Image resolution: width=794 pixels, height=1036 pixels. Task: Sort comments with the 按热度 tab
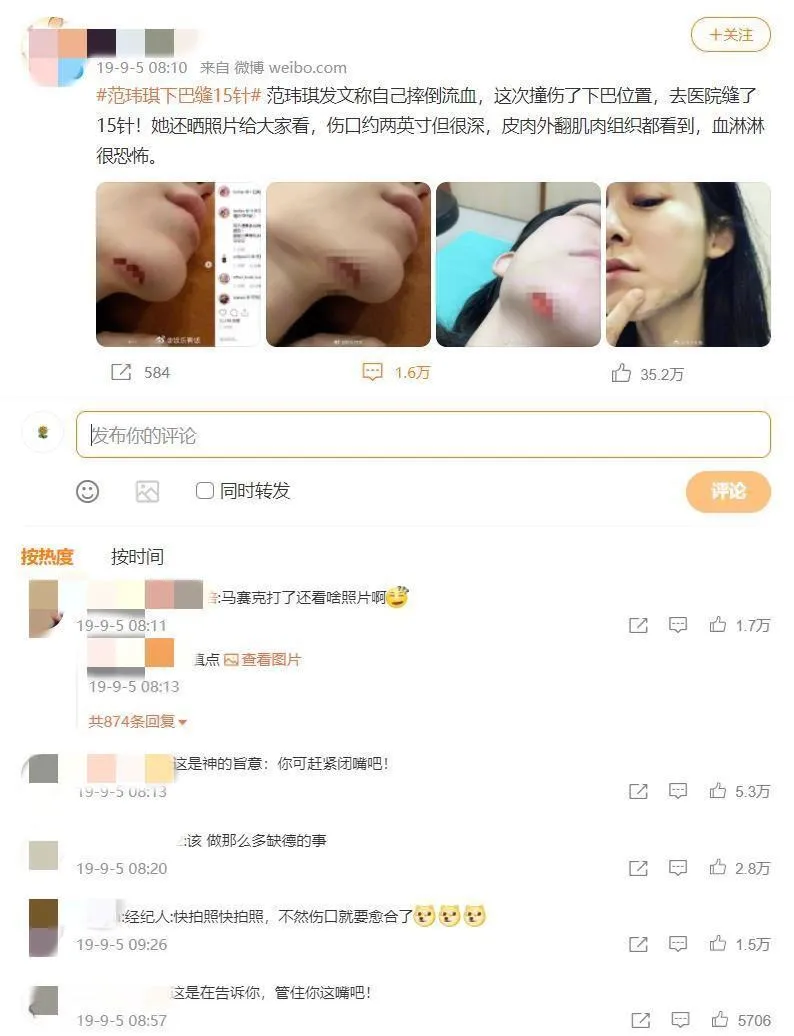pos(47,557)
